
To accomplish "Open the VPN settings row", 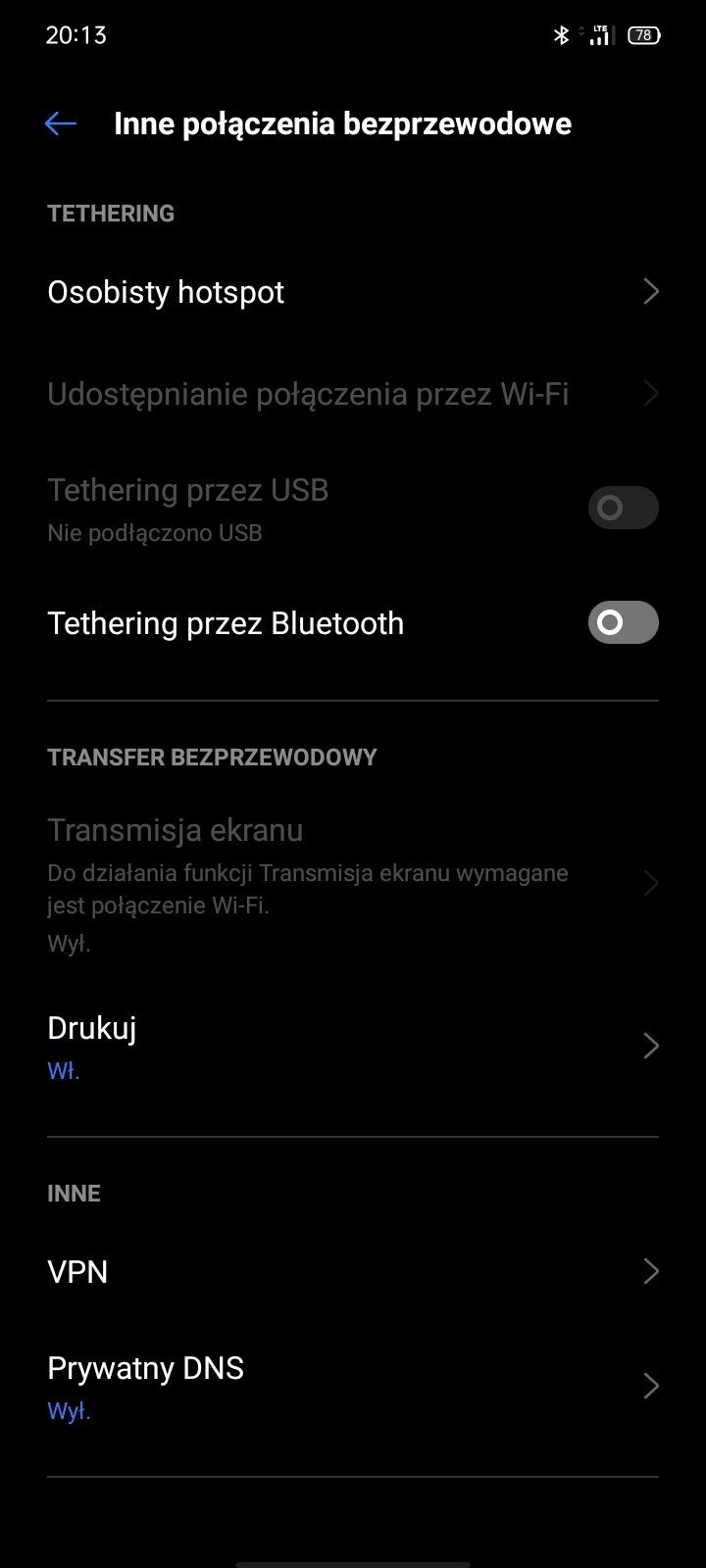I will (x=353, y=1272).
